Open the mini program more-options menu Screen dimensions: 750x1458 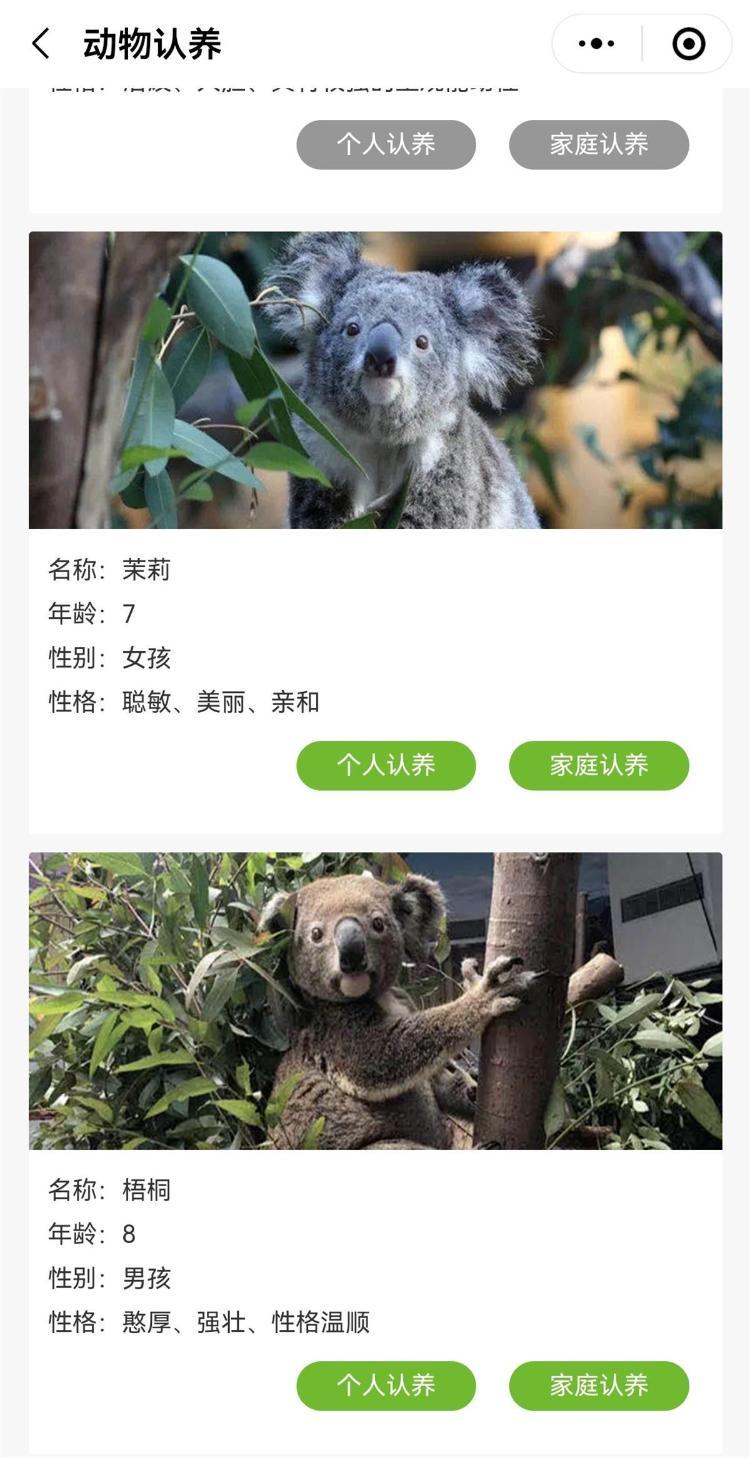point(597,44)
